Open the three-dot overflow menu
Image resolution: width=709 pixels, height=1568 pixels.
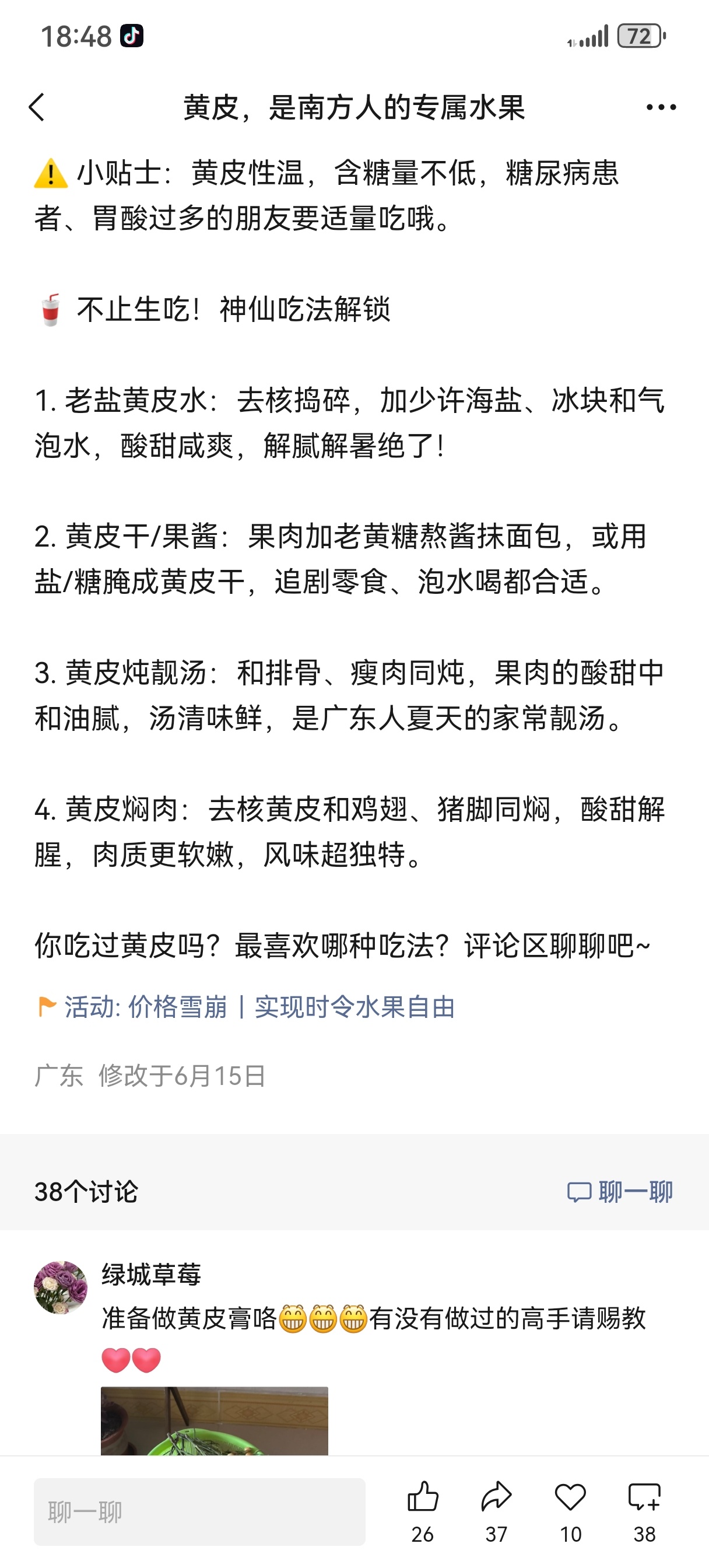[x=661, y=107]
